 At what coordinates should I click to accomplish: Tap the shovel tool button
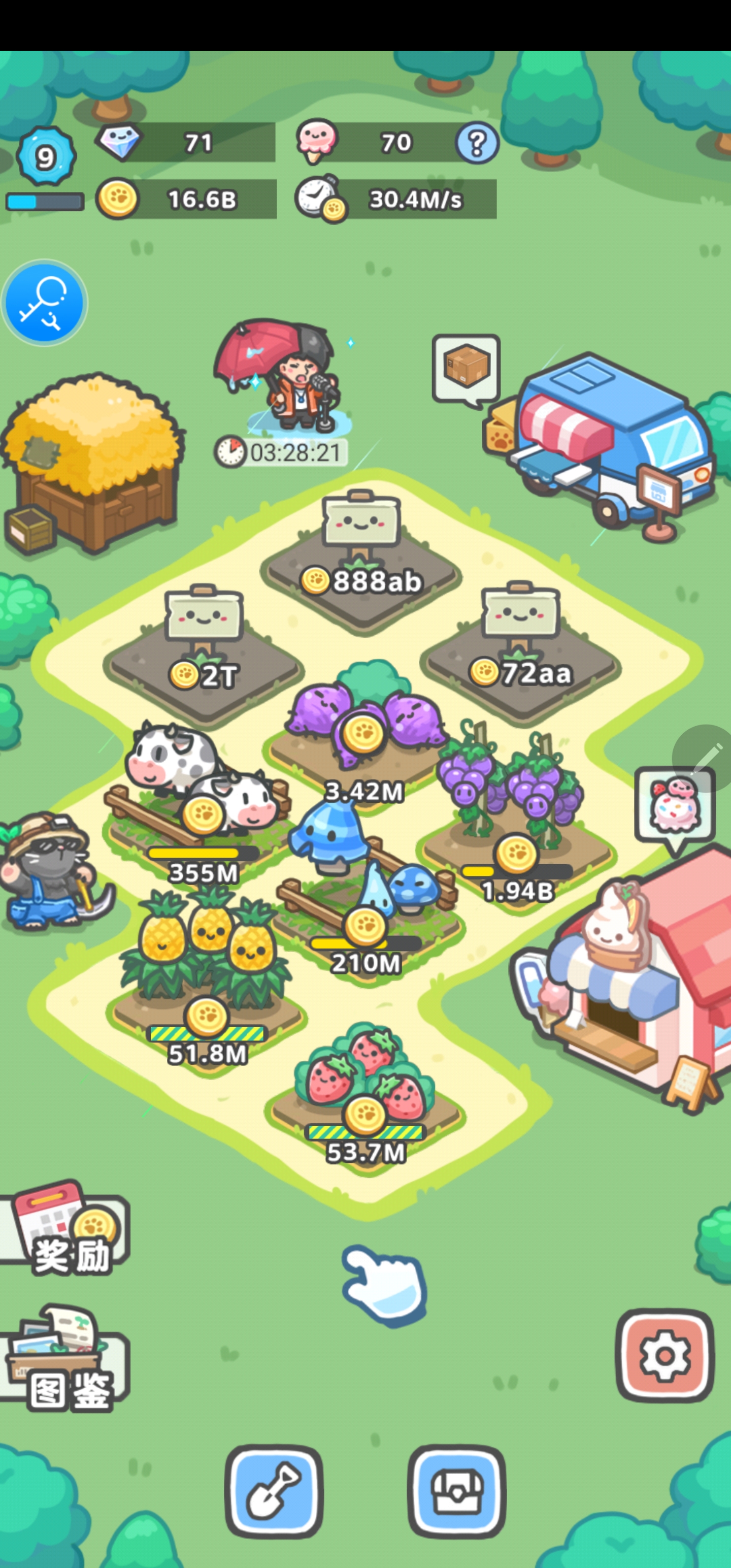pos(273,1491)
